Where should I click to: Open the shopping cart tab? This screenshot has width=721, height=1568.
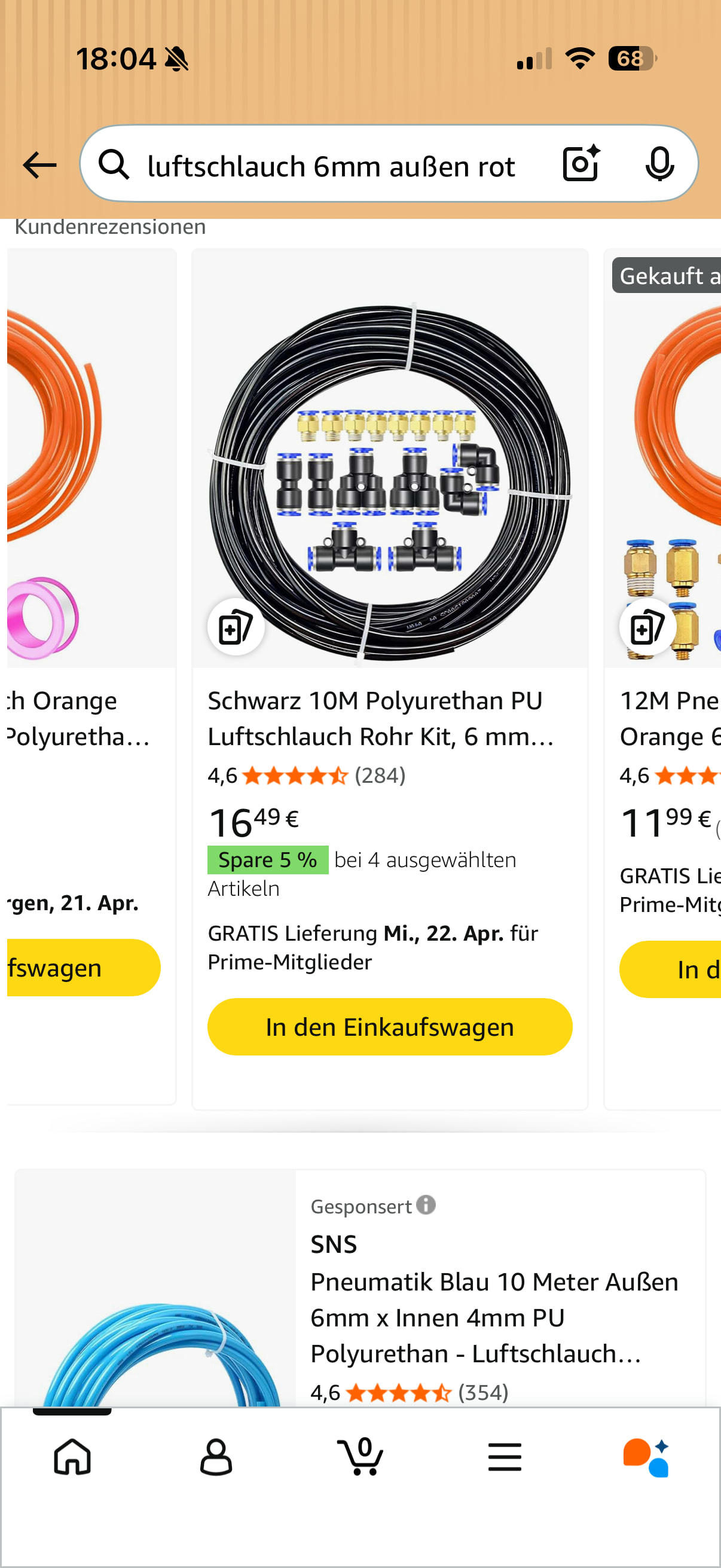pos(360,1457)
